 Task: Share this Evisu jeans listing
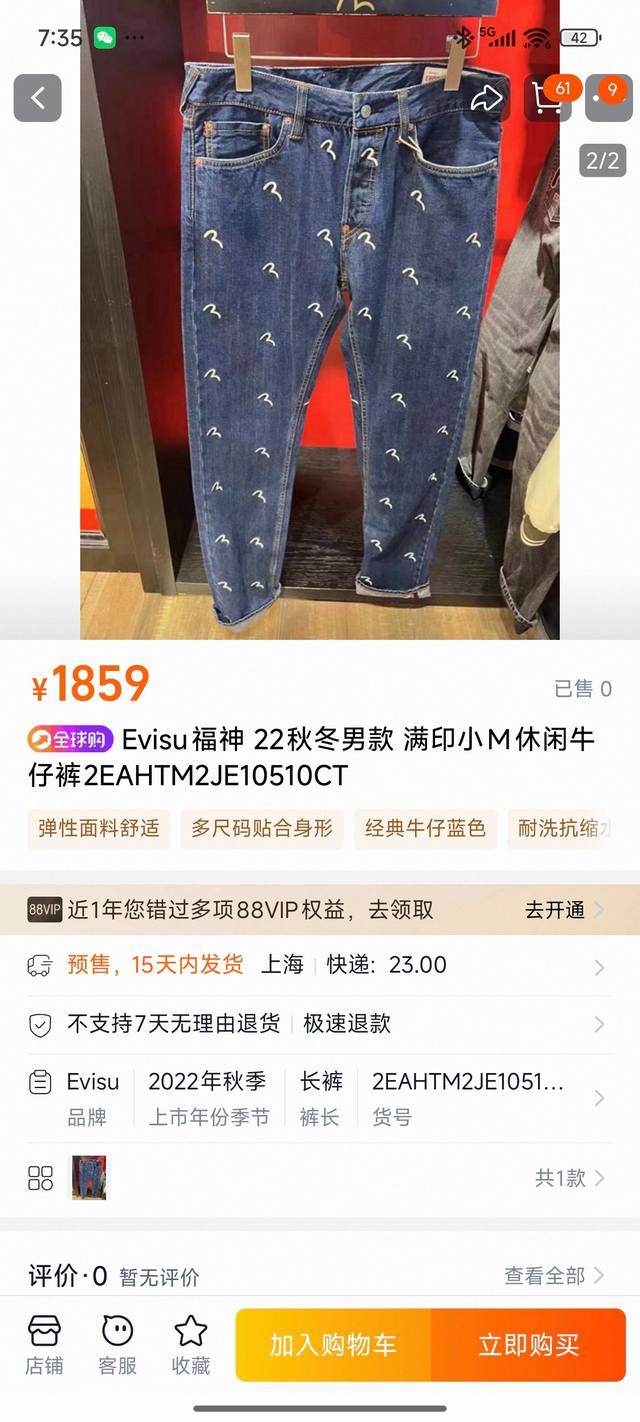486,98
